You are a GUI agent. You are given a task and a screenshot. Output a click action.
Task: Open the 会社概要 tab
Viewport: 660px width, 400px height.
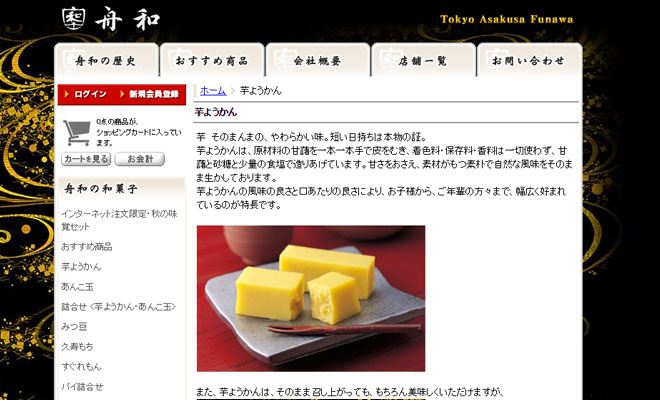tap(318, 61)
